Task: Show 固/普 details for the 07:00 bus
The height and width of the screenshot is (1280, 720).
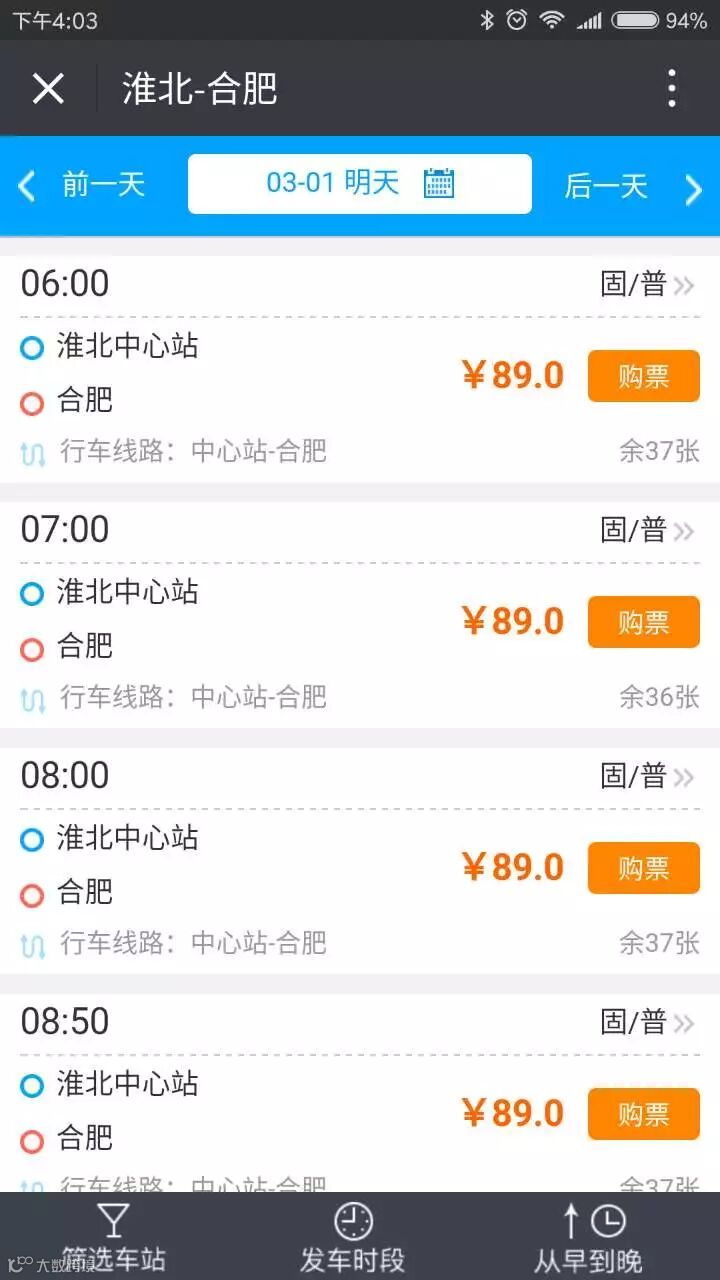Action: click(x=647, y=530)
